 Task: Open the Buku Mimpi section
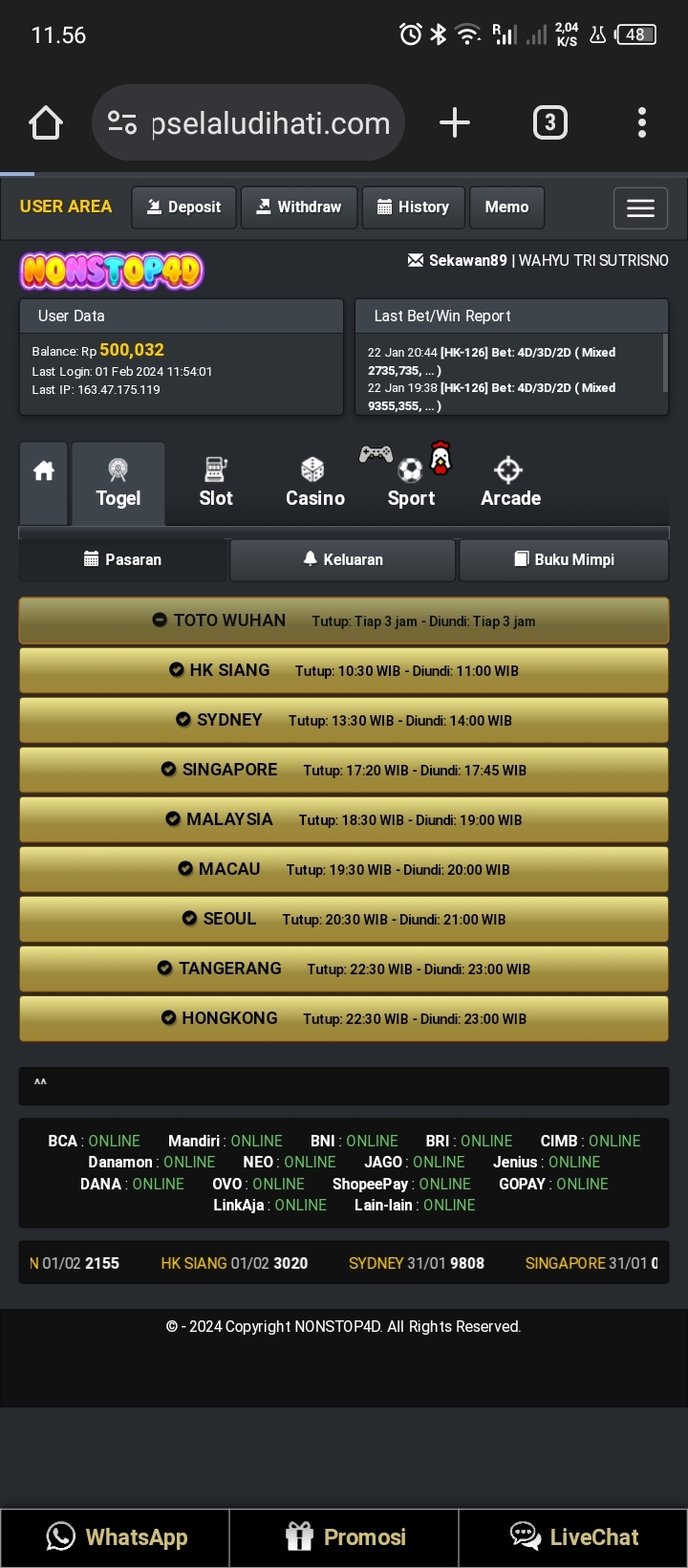click(x=564, y=560)
